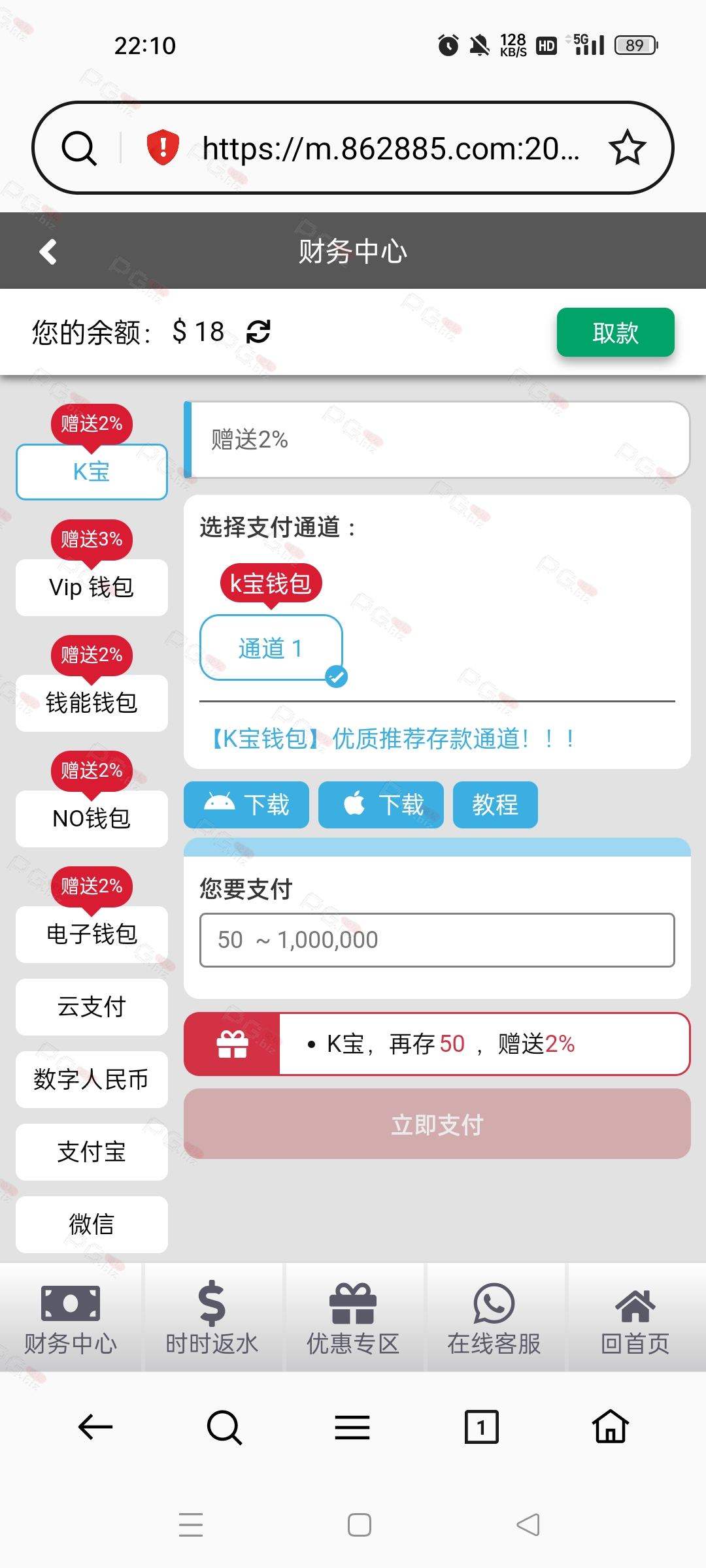This screenshot has width=706, height=1568.
Task: Select 支付宝 payment method
Action: tap(92, 1152)
